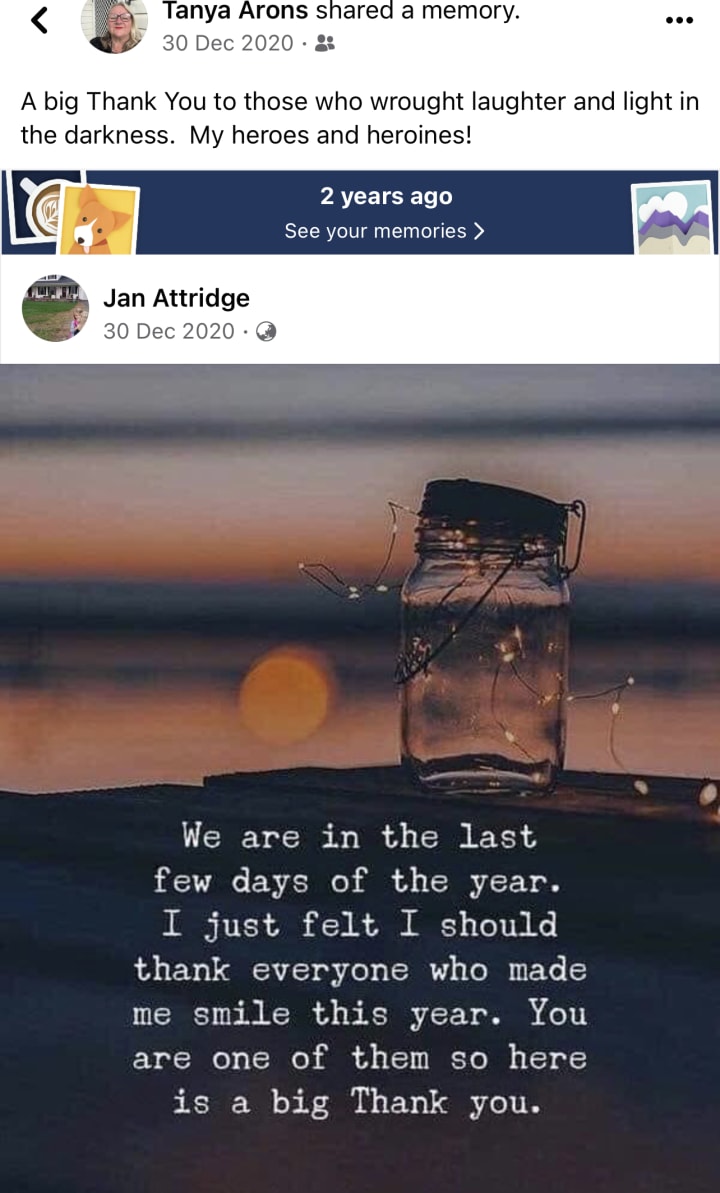Tap See your memories banner

click(385, 231)
